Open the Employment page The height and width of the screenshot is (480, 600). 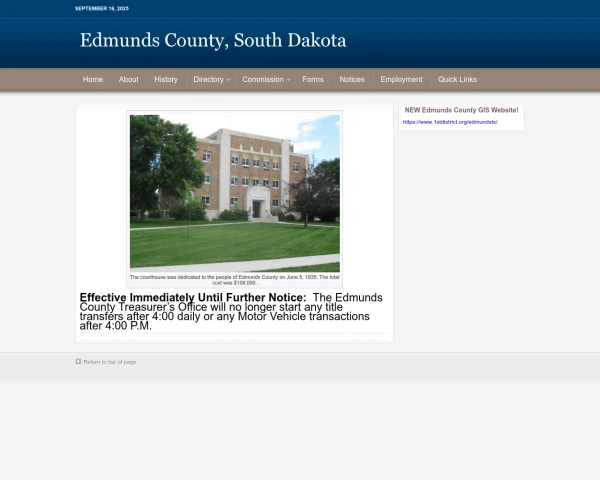pyautogui.click(x=401, y=79)
